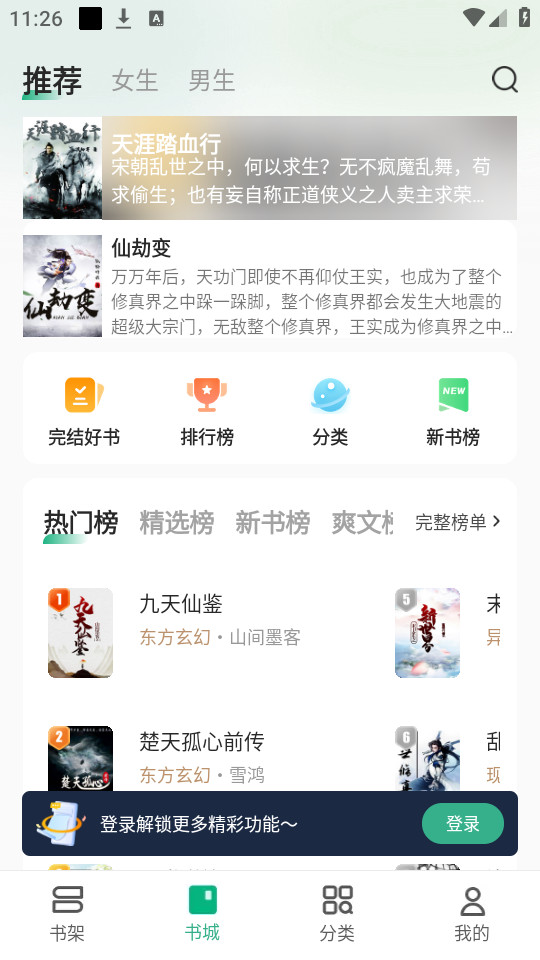Switch to the 女生 tab
Image resolution: width=540 pixels, height=960 pixels.
pos(135,80)
